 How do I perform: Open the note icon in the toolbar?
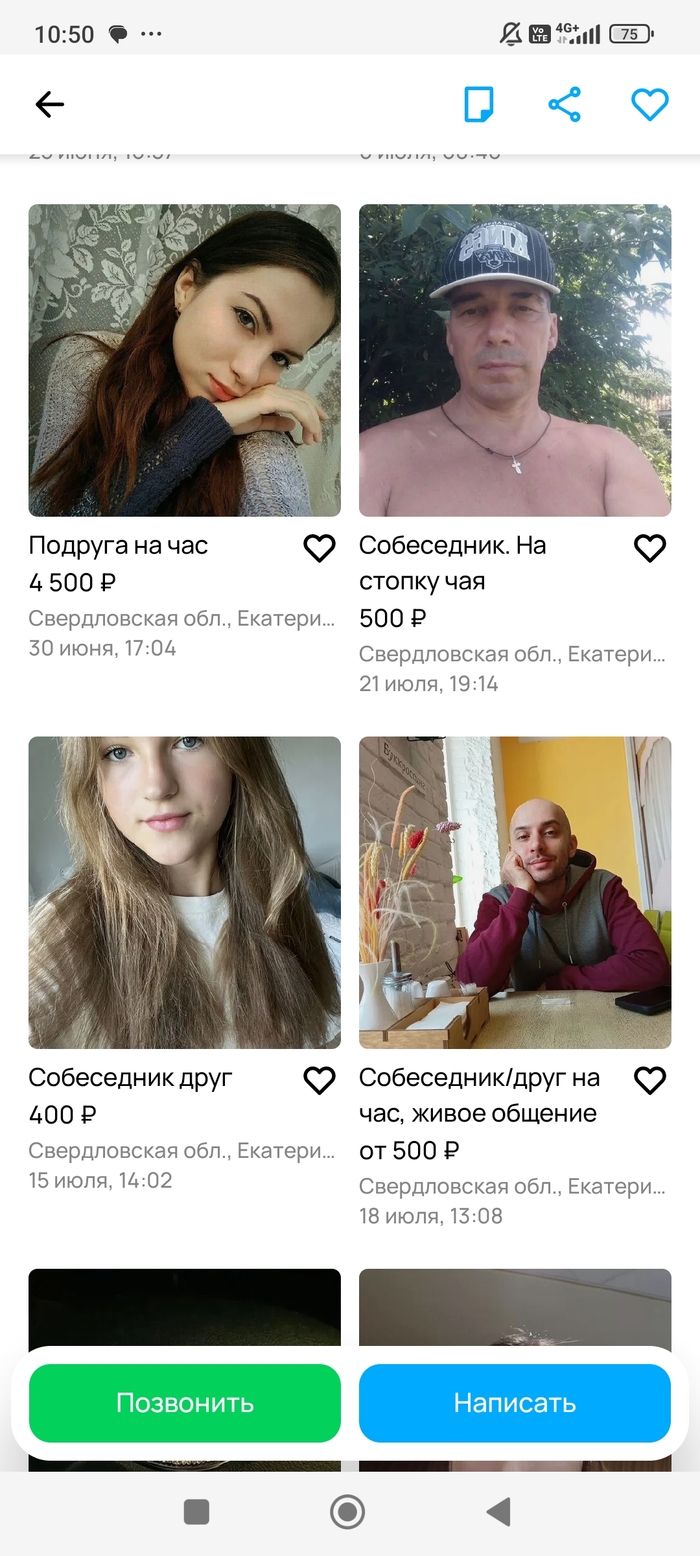[x=479, y=104]
